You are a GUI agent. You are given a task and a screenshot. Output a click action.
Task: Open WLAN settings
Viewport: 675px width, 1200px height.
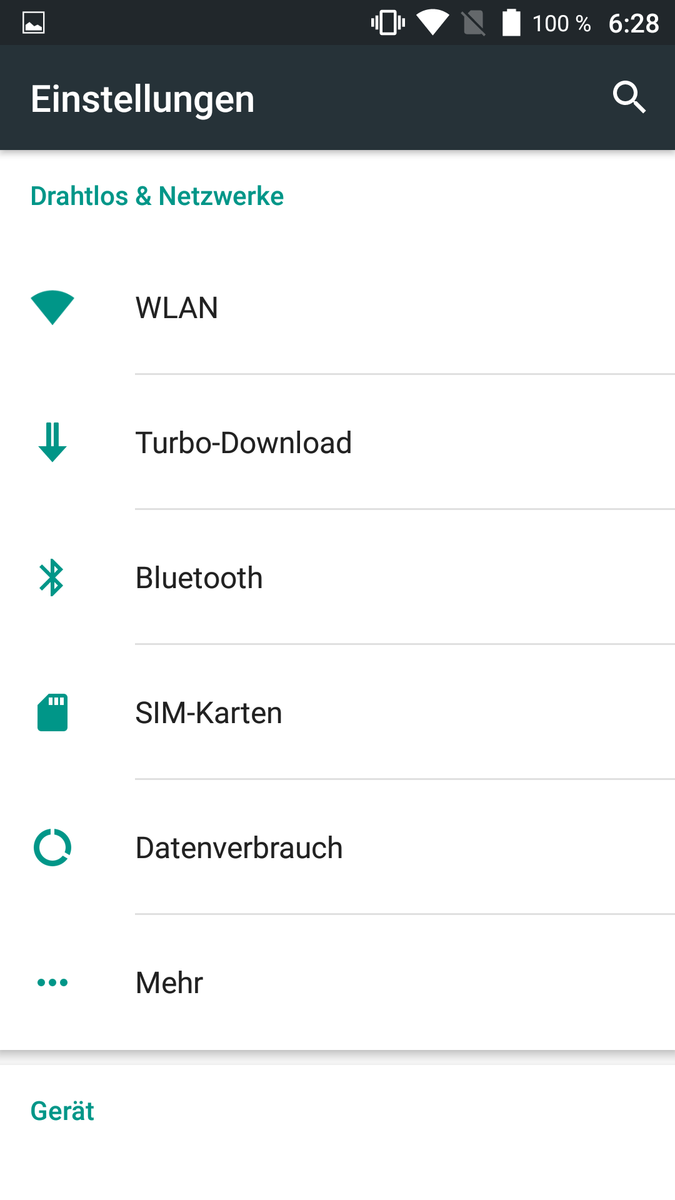point(337,307)
